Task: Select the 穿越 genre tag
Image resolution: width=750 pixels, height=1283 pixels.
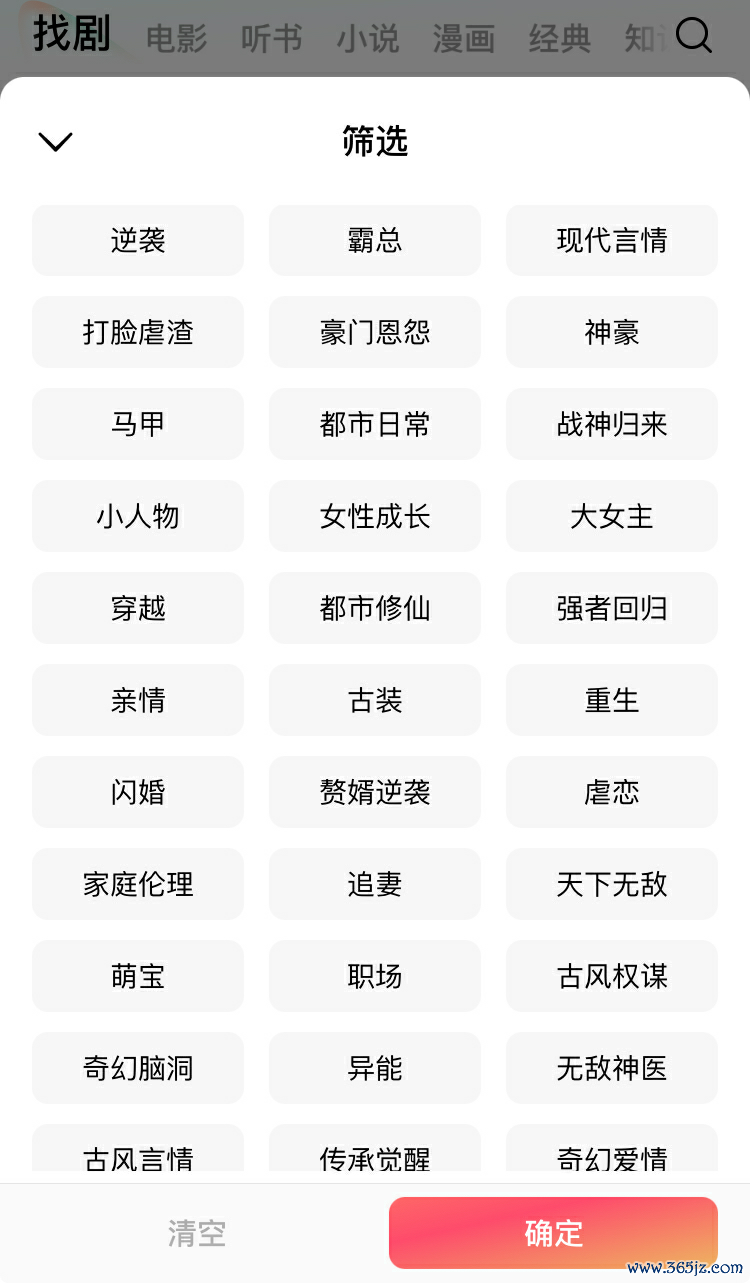Action: (x=138, y=608)
